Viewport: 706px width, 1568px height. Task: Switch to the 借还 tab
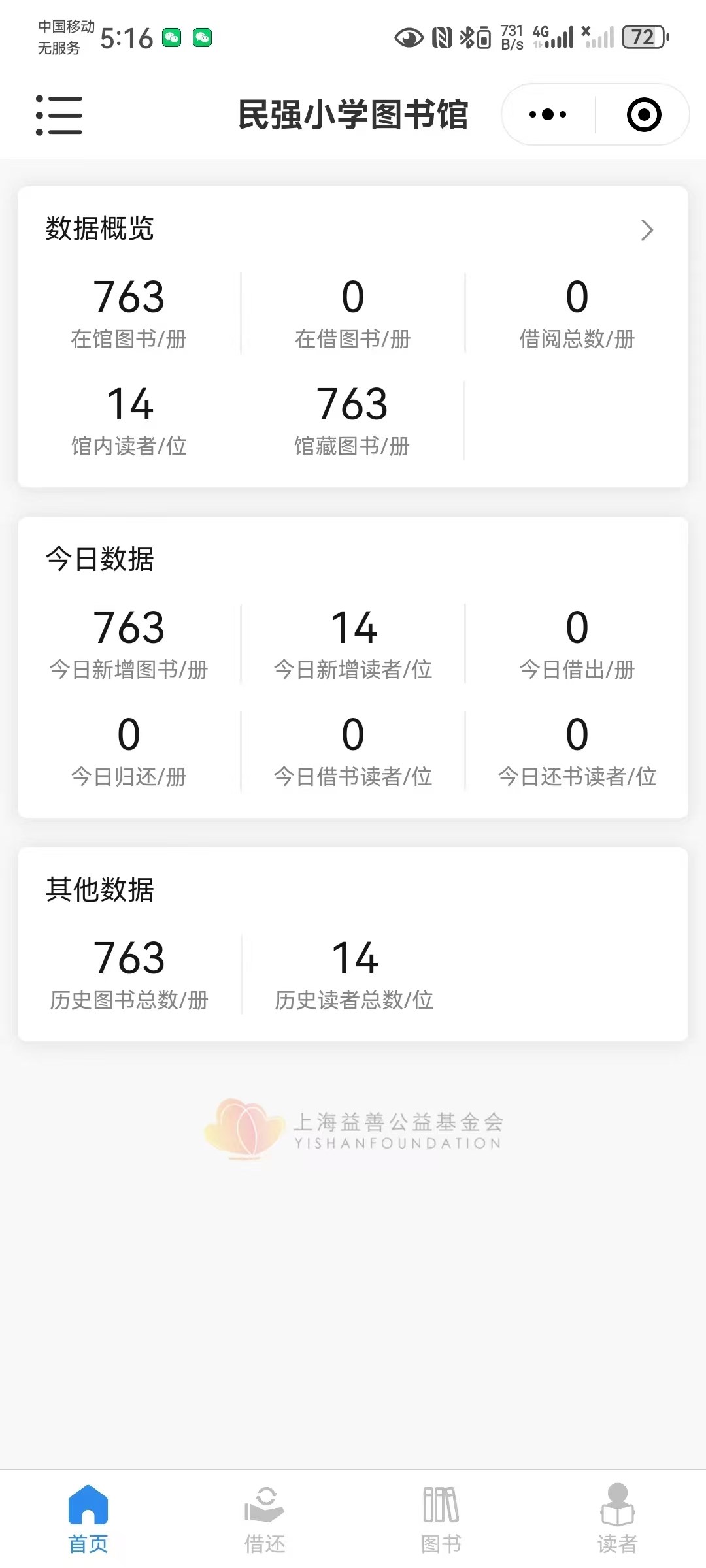pos(265,1519)
